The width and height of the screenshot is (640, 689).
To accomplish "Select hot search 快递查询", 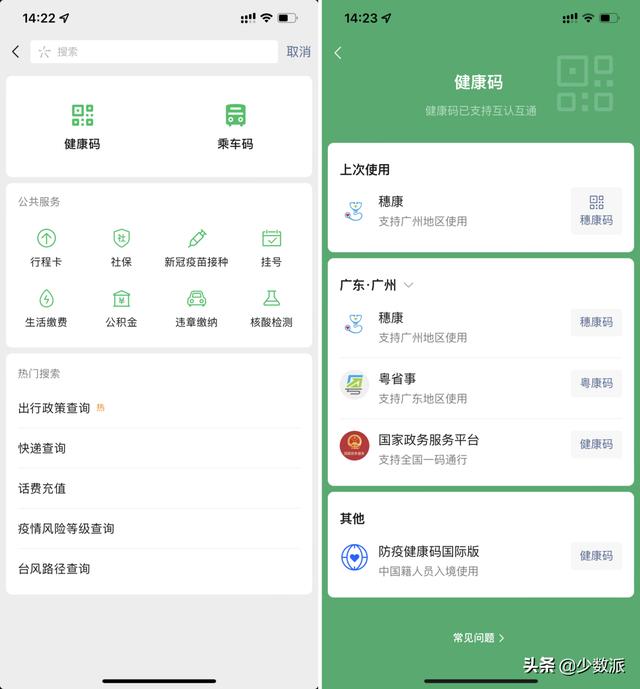I will (42, 448).
